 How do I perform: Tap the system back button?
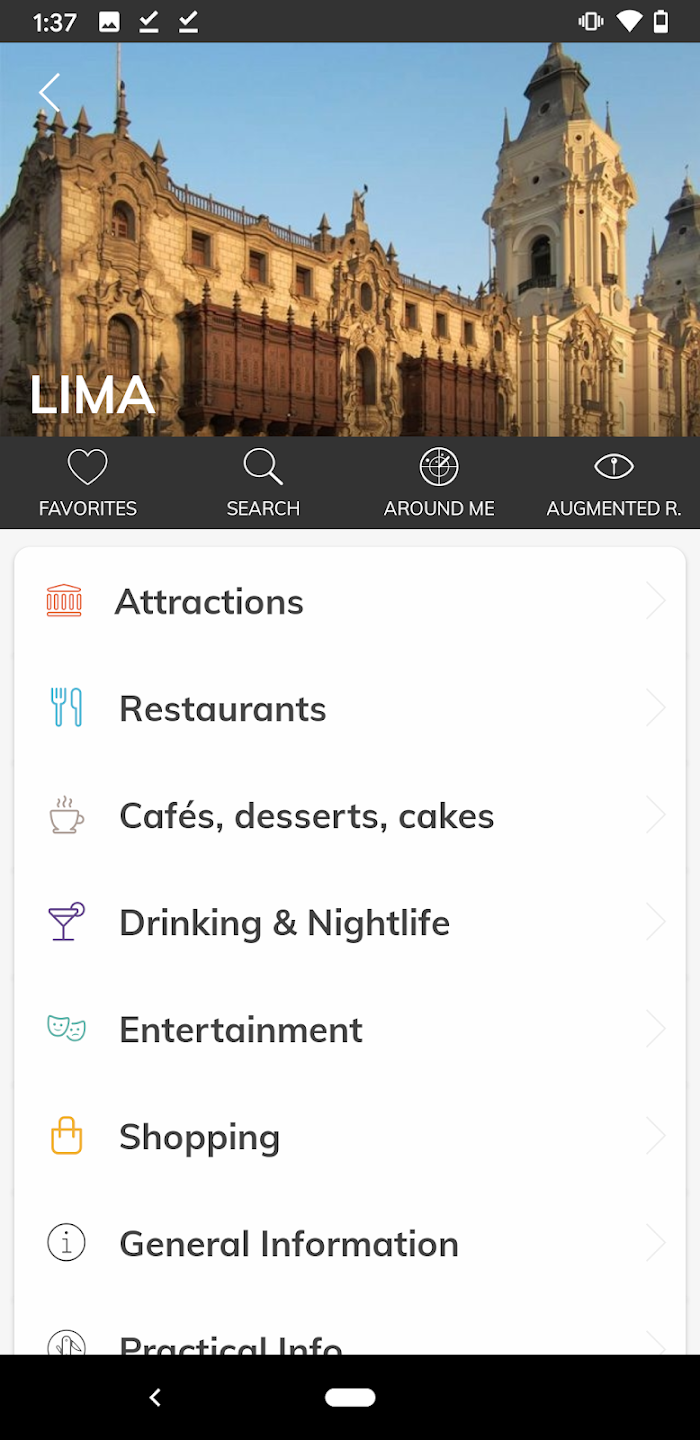pos(155,1397)
